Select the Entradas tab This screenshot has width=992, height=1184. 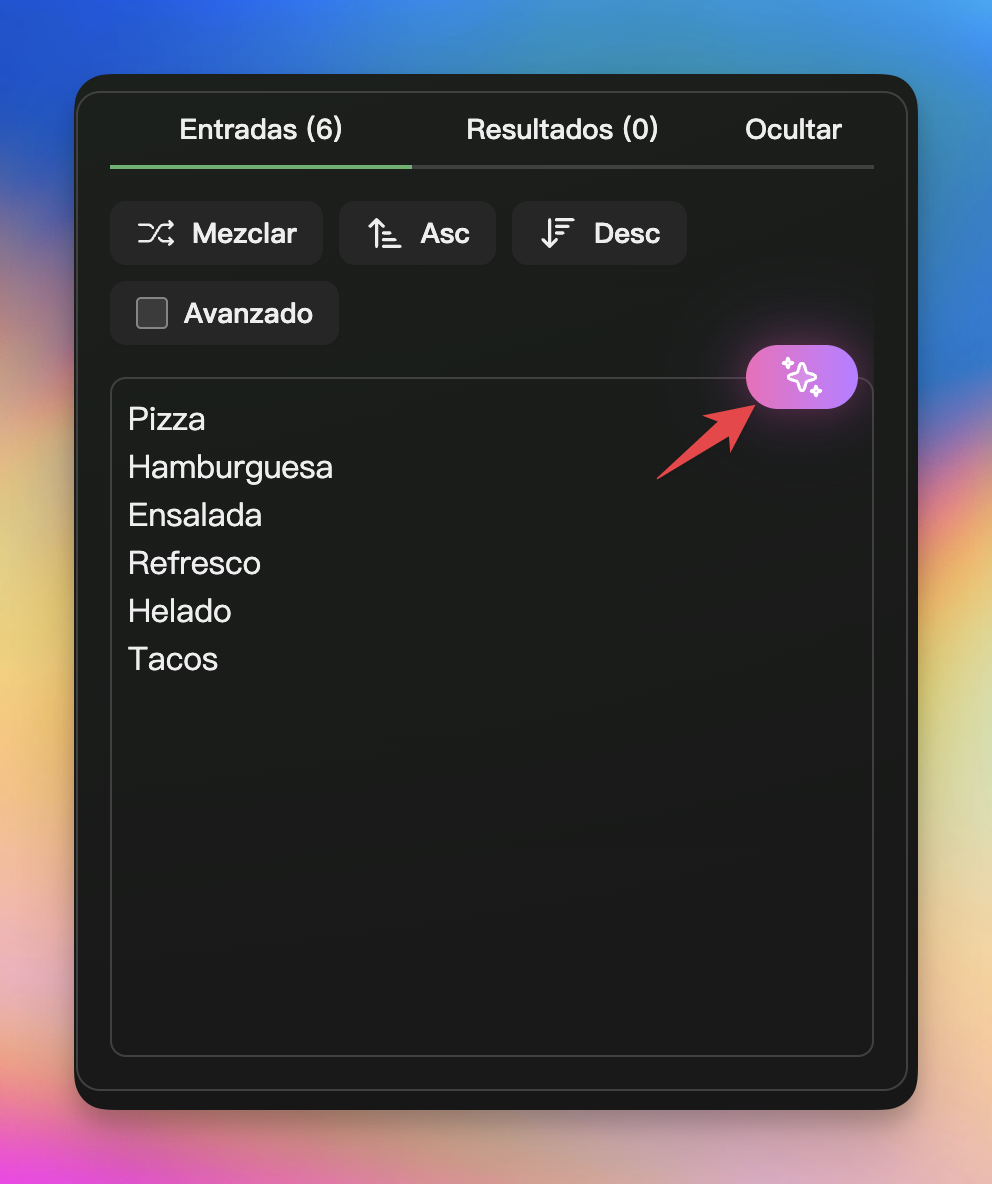click(x=261, y=130)
